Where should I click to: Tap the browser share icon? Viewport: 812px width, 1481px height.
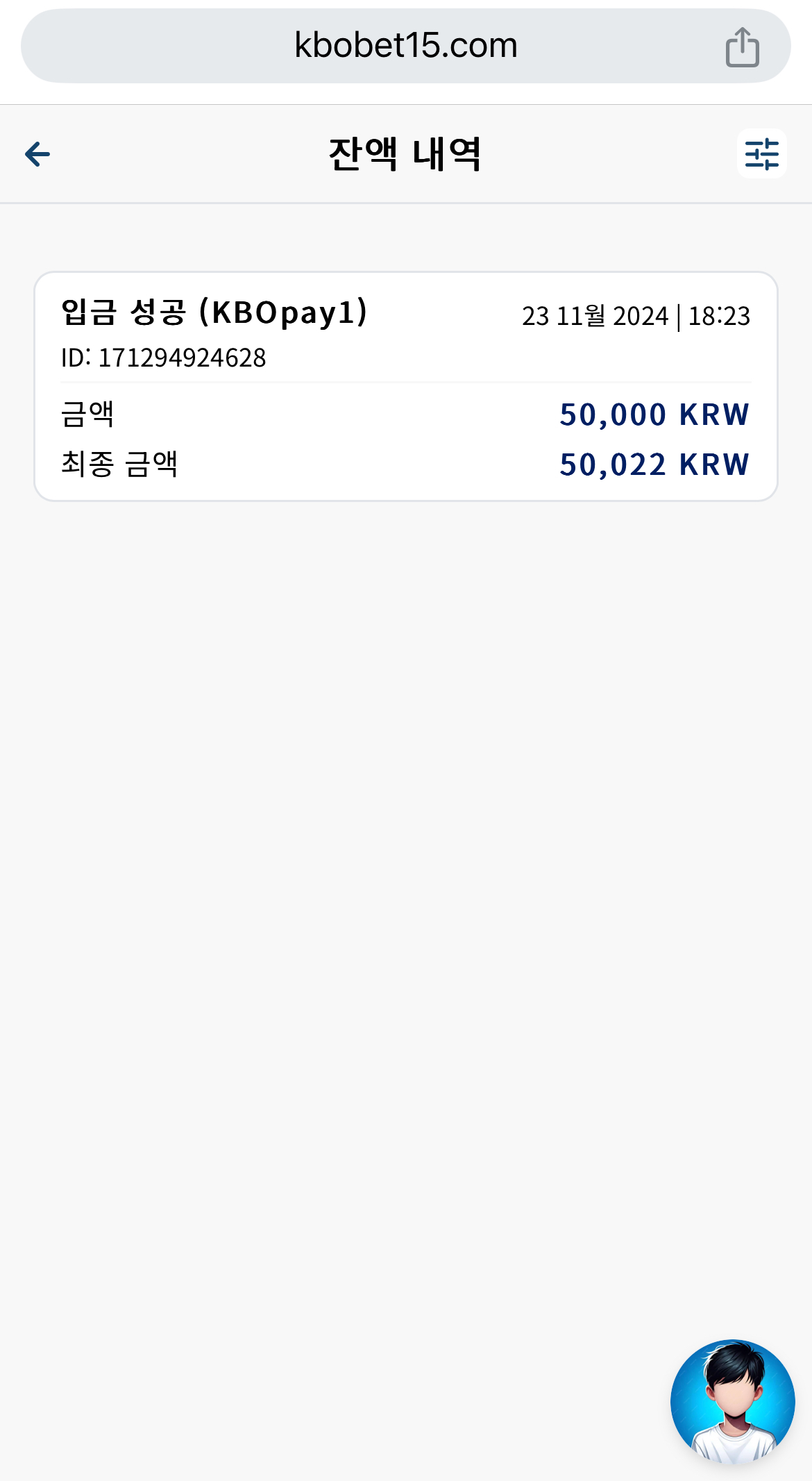point(742,47)
